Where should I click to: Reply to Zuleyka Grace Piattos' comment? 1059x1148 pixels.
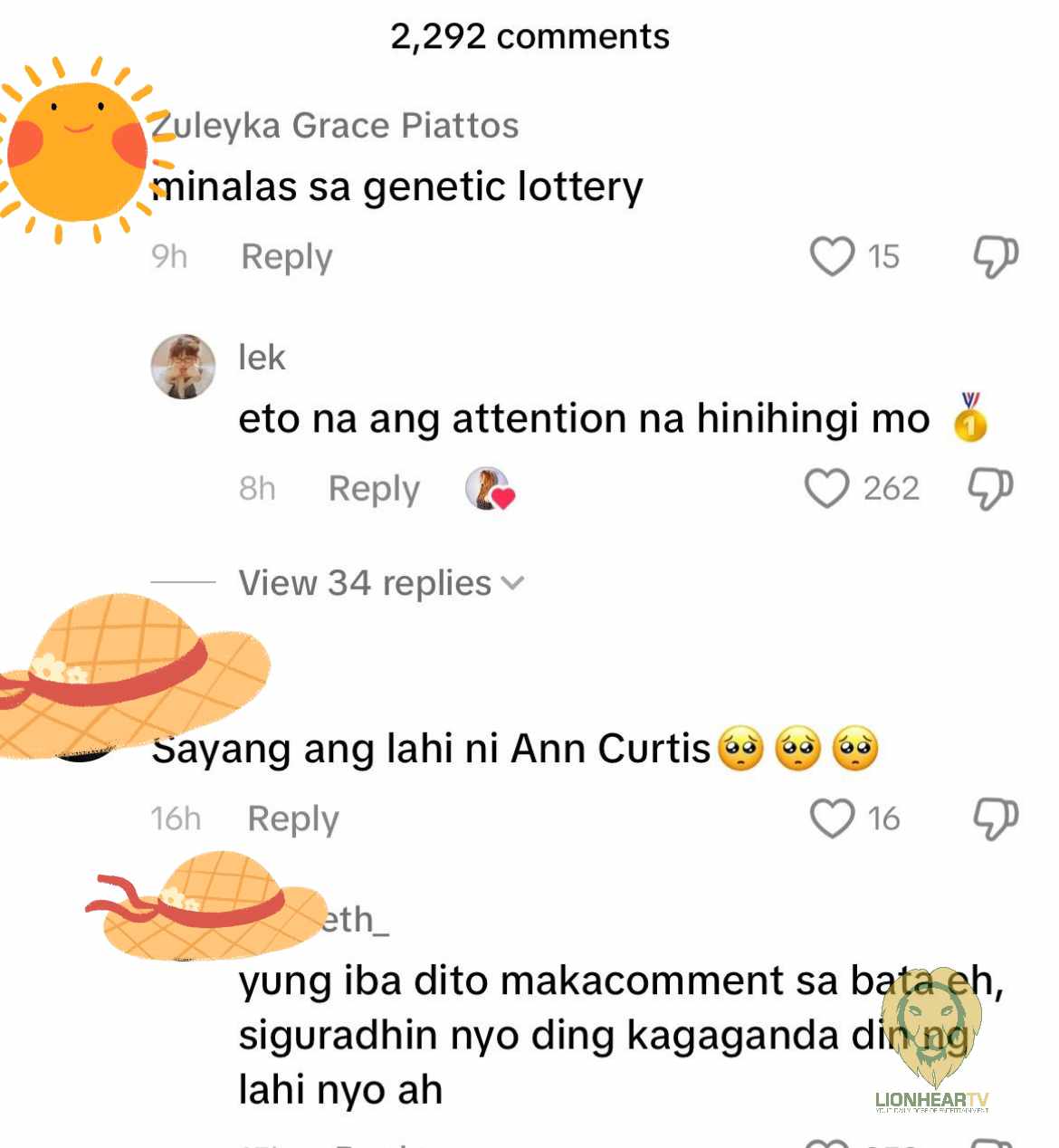tap(286, 257)
